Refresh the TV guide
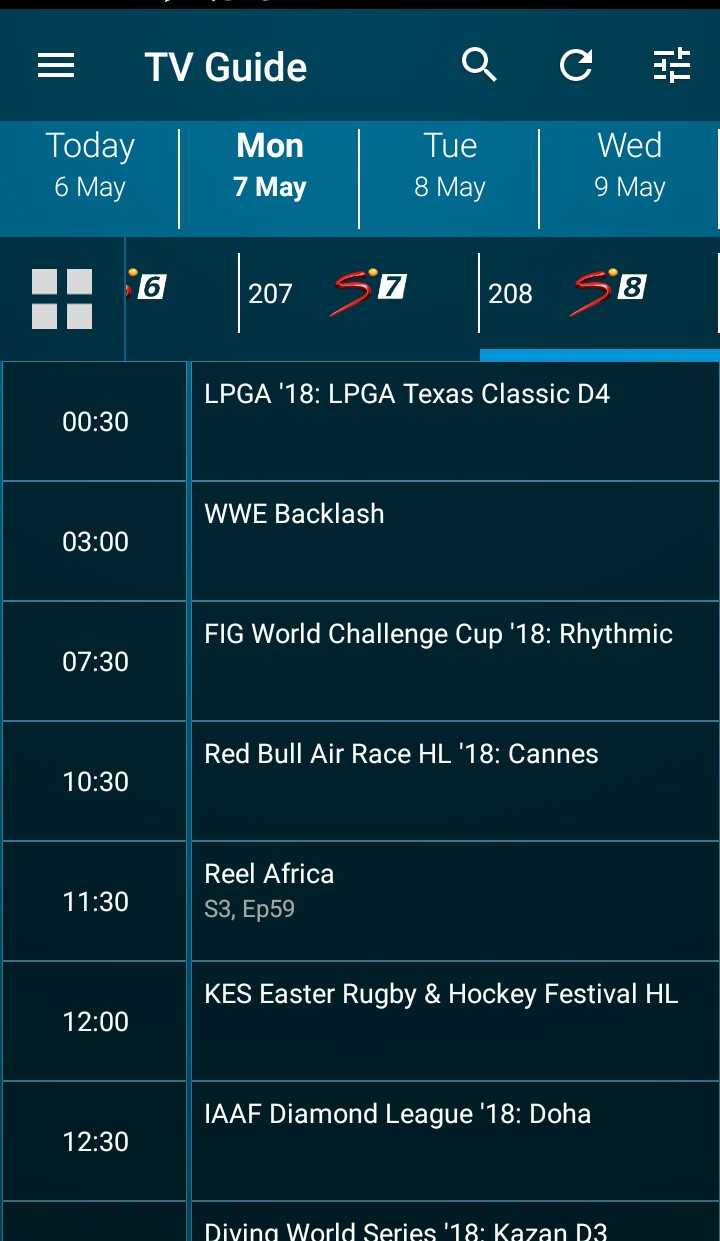This screenshot has width=720, height=1241. tap(576, 66)
